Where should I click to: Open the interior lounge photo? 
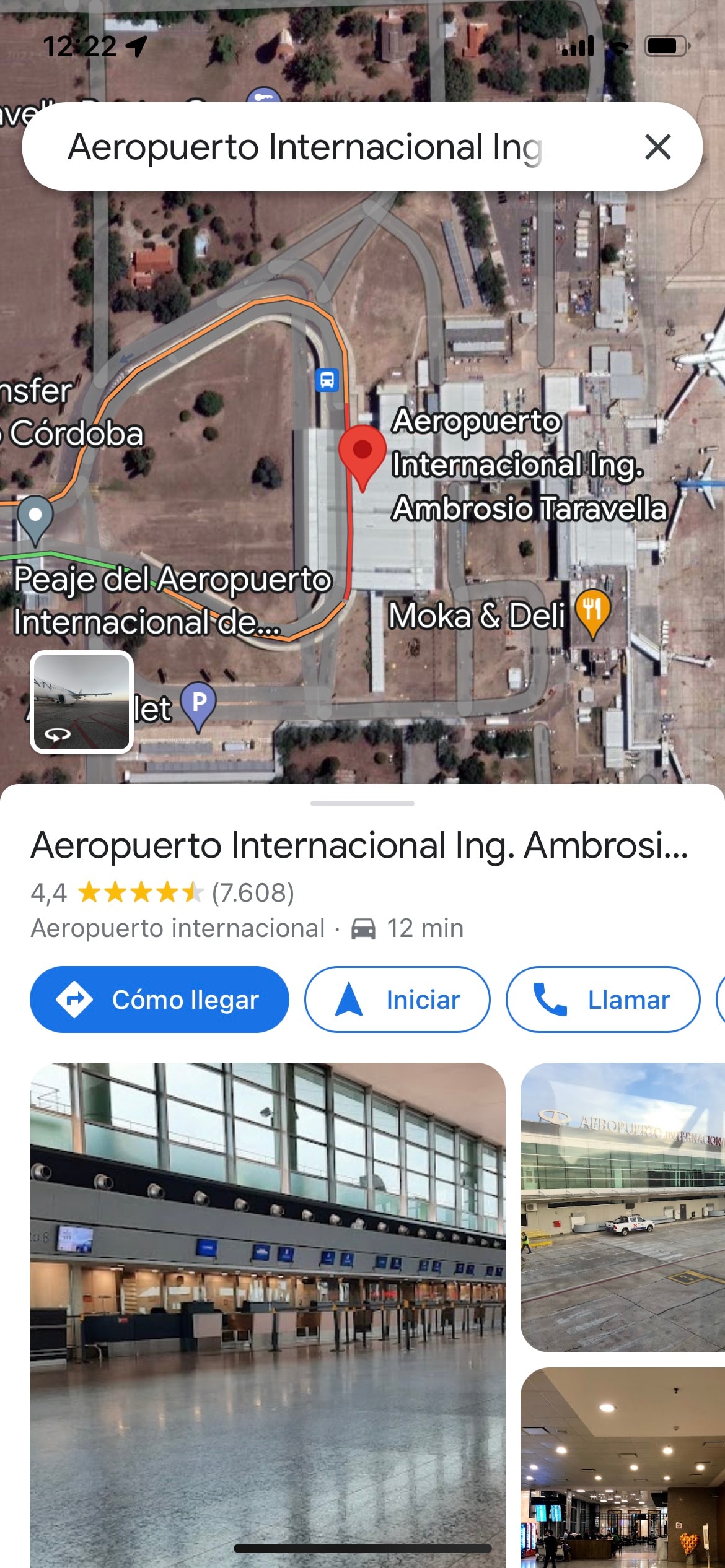click(x=623, y=1468)
